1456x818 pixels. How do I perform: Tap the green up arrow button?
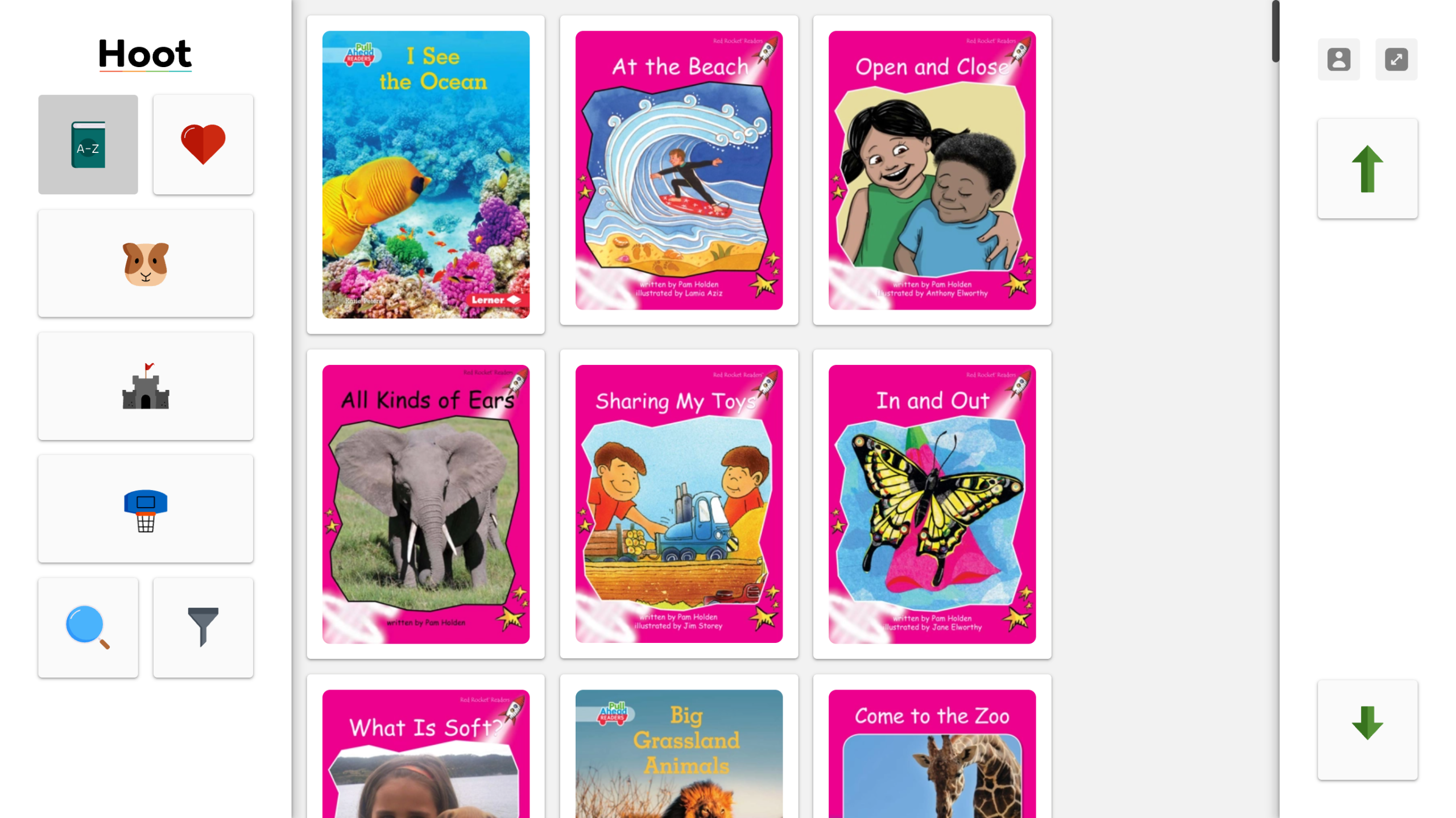[1367, 168]
